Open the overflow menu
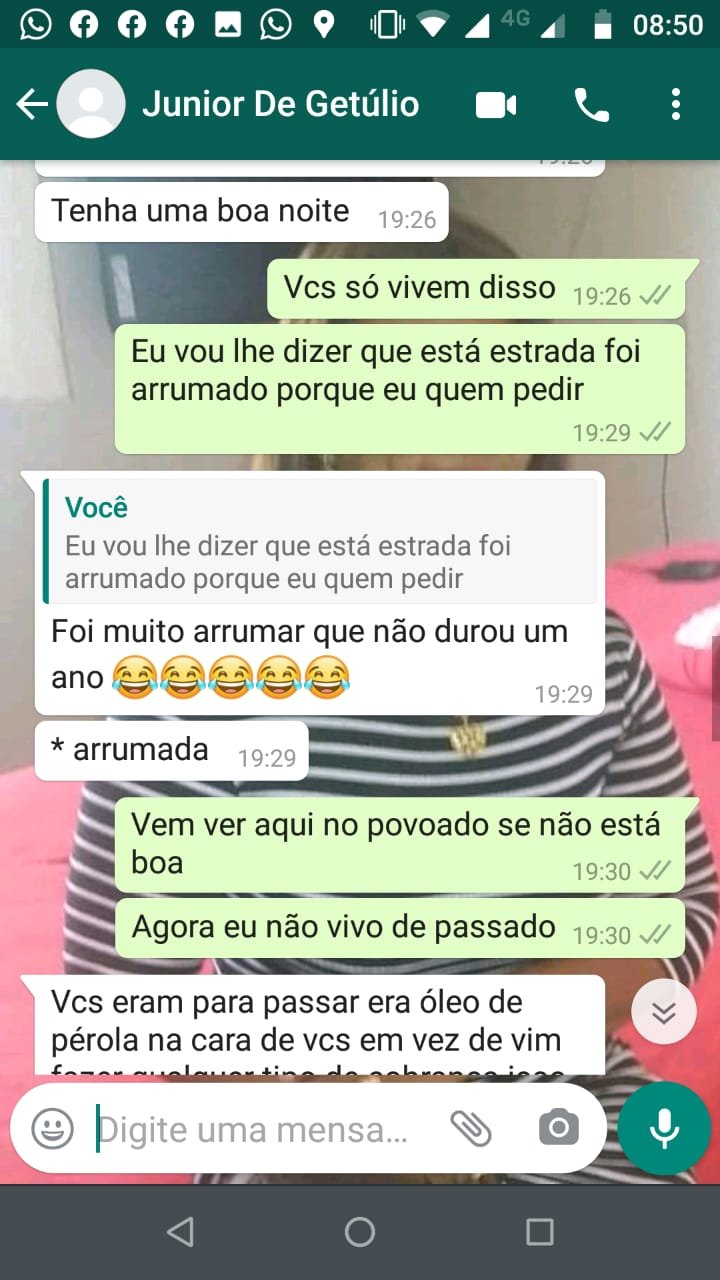The width and height of the screenshot is (720, 1280). pos(676,104)
